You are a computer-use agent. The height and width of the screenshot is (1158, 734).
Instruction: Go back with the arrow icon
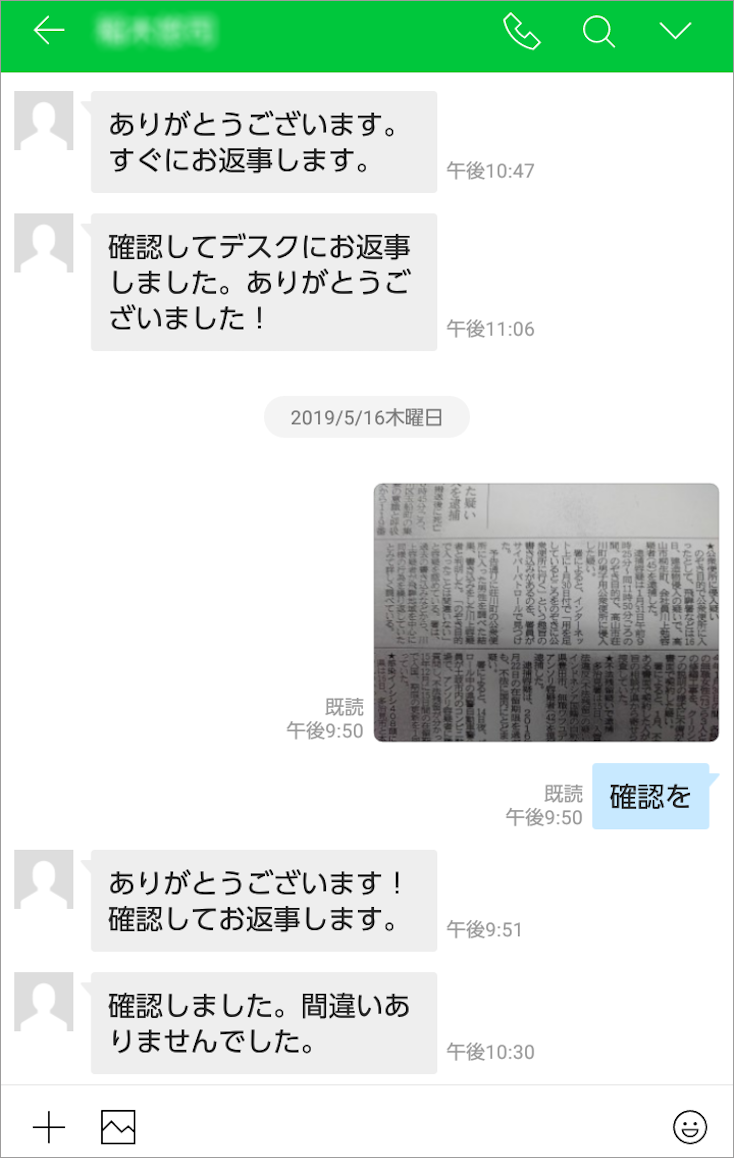click(x=48, y=32)
